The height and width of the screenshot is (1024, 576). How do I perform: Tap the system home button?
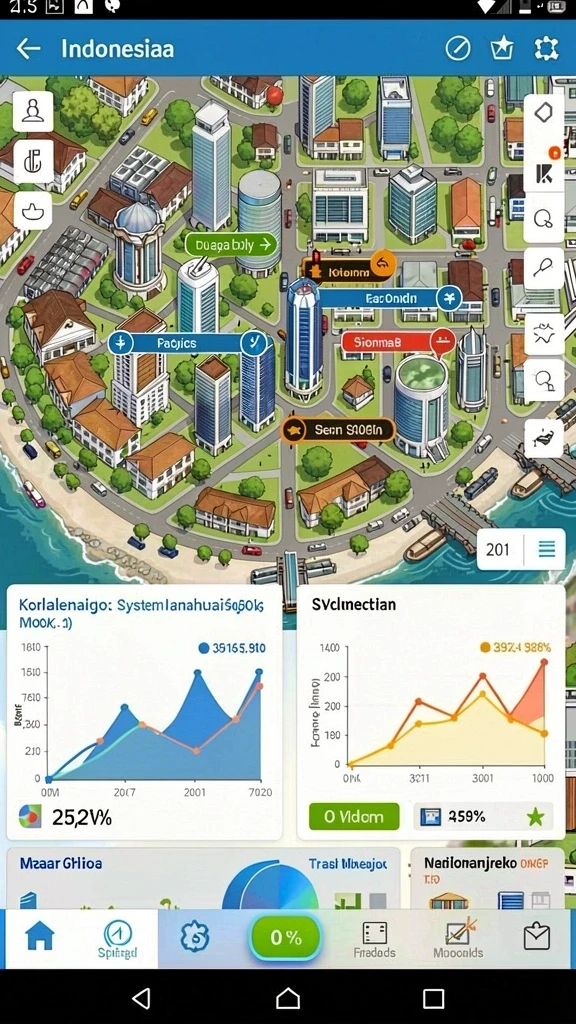pyautogui.click(x=288, y=998)
